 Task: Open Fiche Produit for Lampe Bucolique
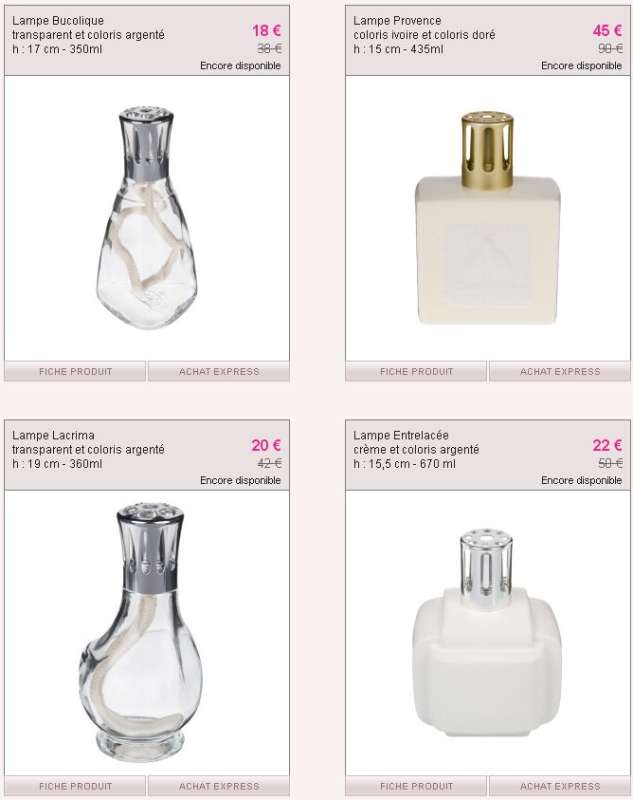[x=76, y=372]
